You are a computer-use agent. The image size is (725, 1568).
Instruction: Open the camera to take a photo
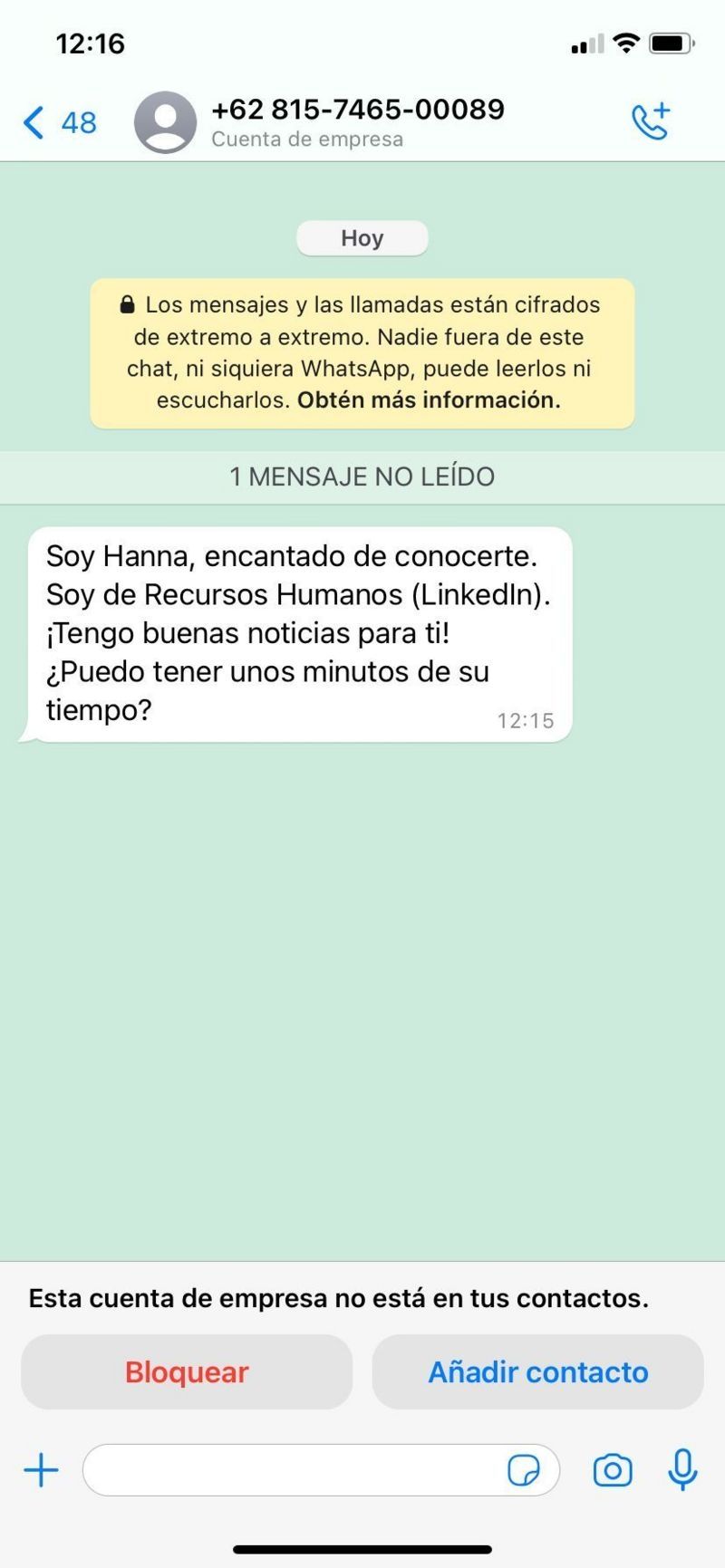coord(613,1470)
